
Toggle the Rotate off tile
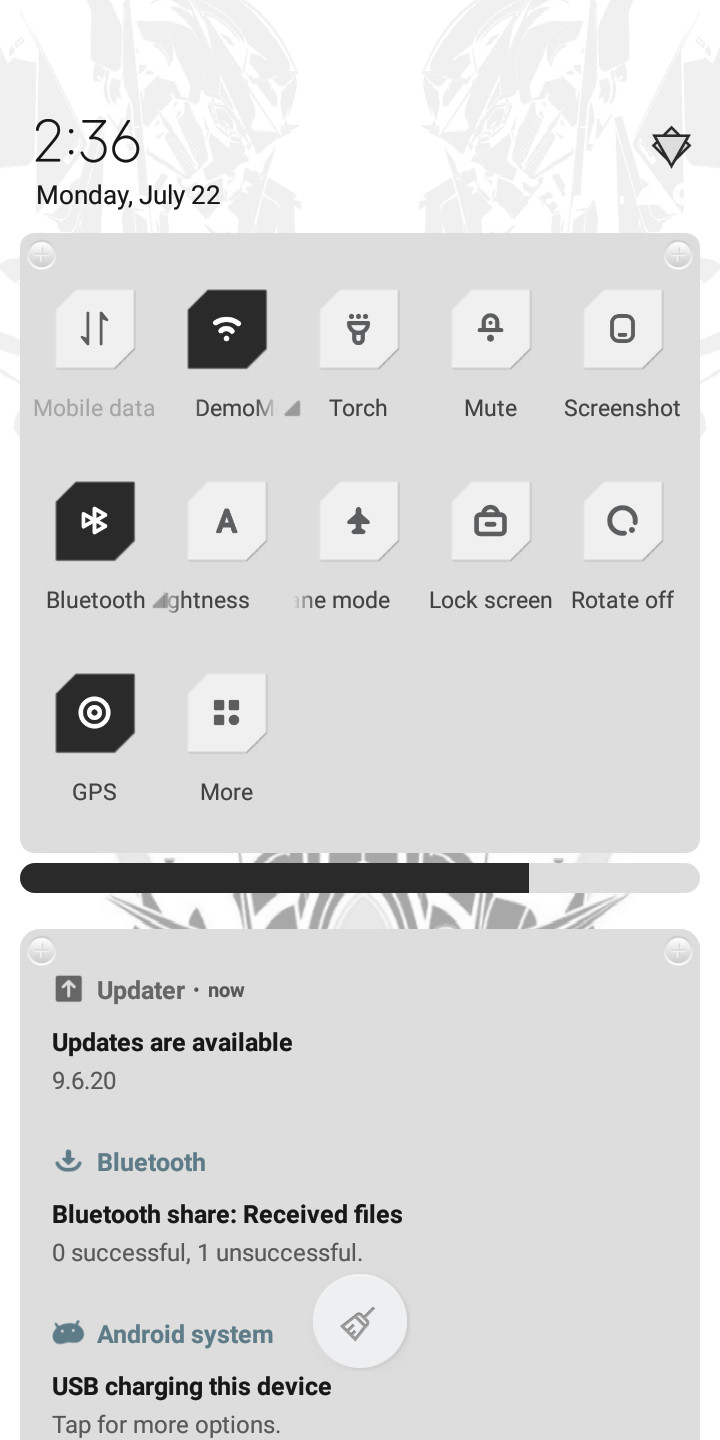[623, 521]
